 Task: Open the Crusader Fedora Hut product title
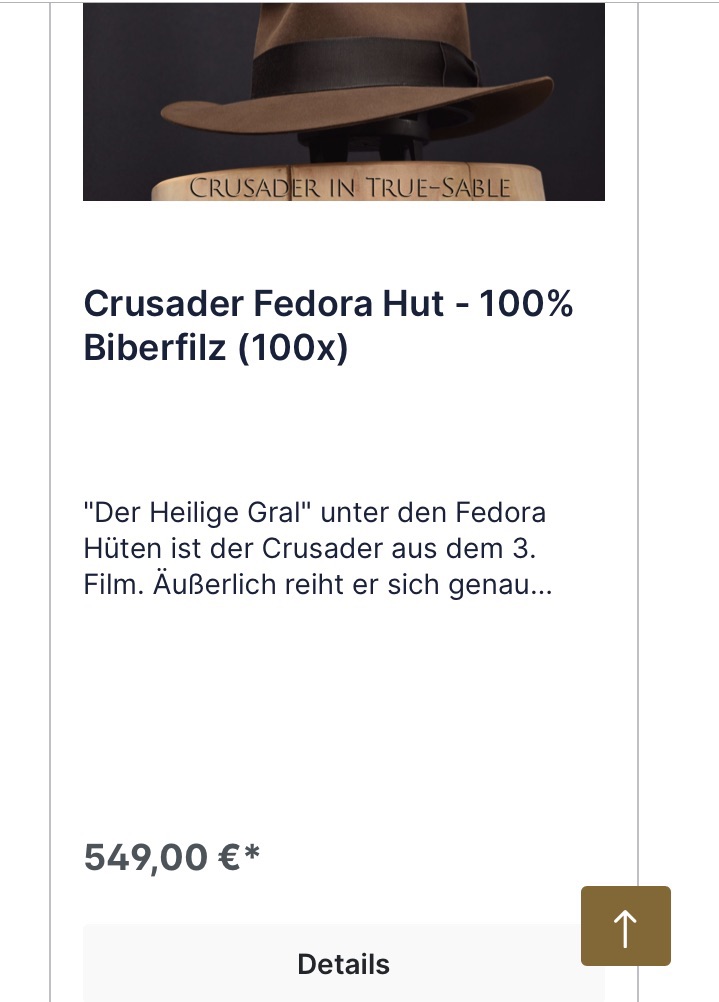[328, 327]
